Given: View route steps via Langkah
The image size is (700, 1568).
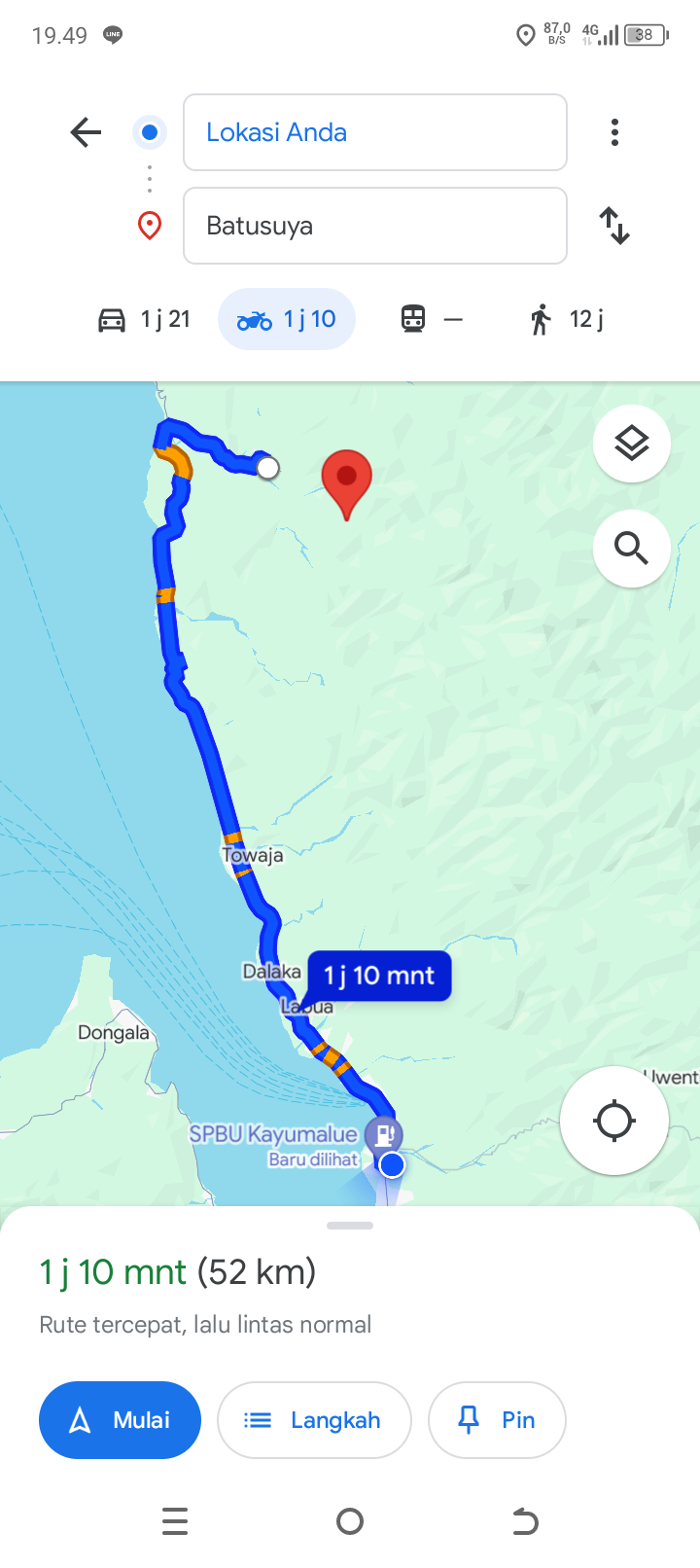Looking at the screenshot, I should 314,1420.
